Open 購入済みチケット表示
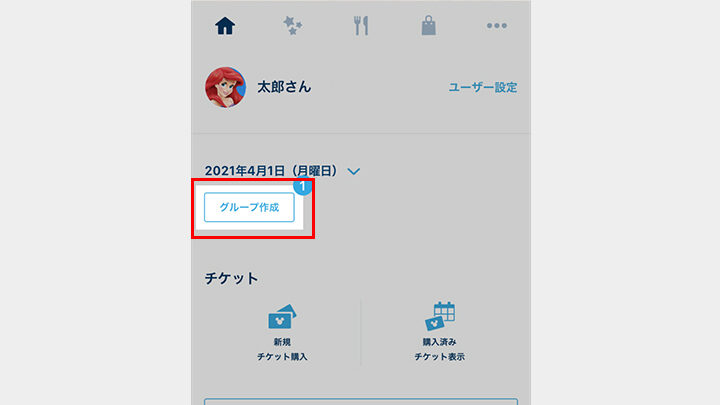The image size is (720, 405). pos(439,333)
